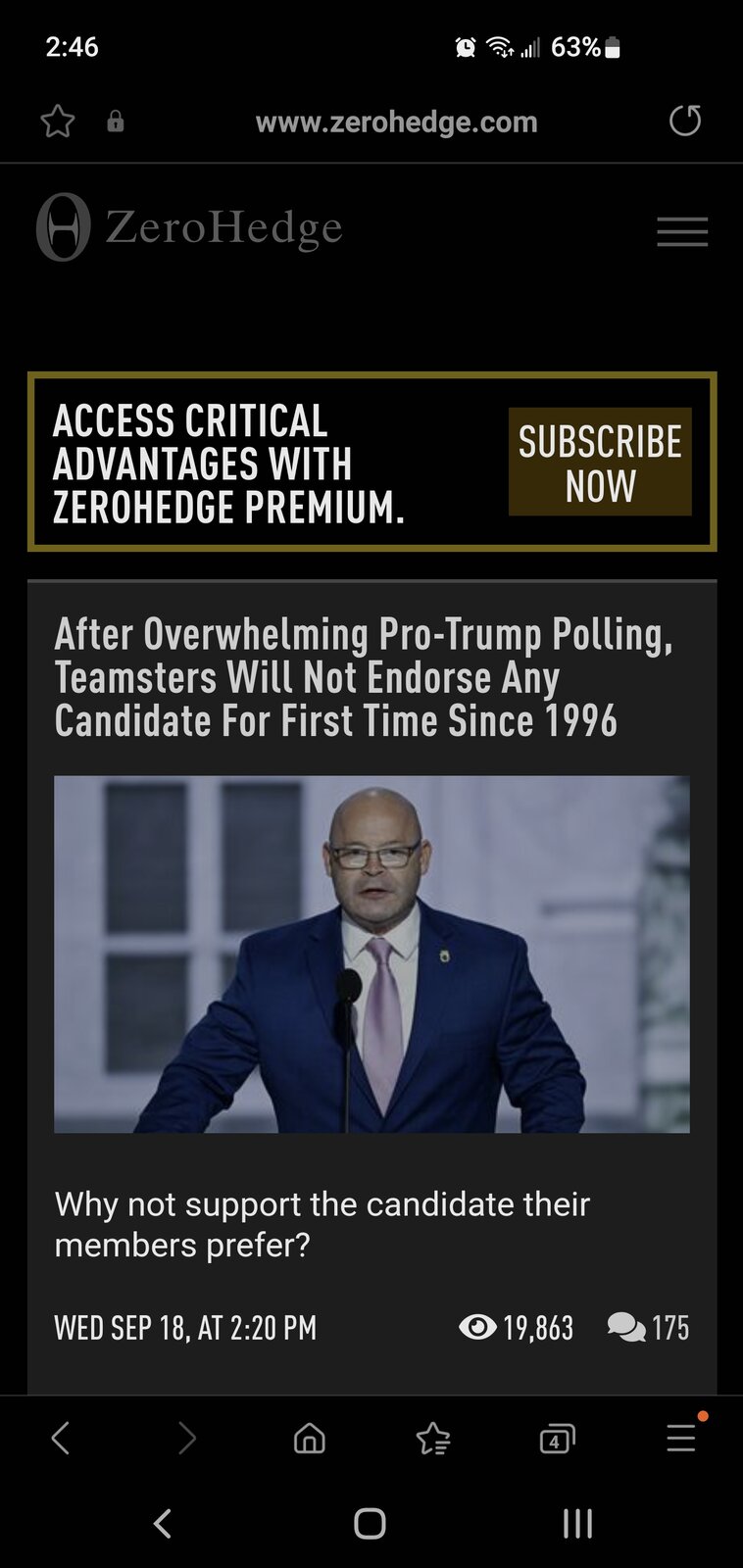The image size is (743, 1568).
Task: Tap the zerohedge.com address bar
Action: pos(396,122)
